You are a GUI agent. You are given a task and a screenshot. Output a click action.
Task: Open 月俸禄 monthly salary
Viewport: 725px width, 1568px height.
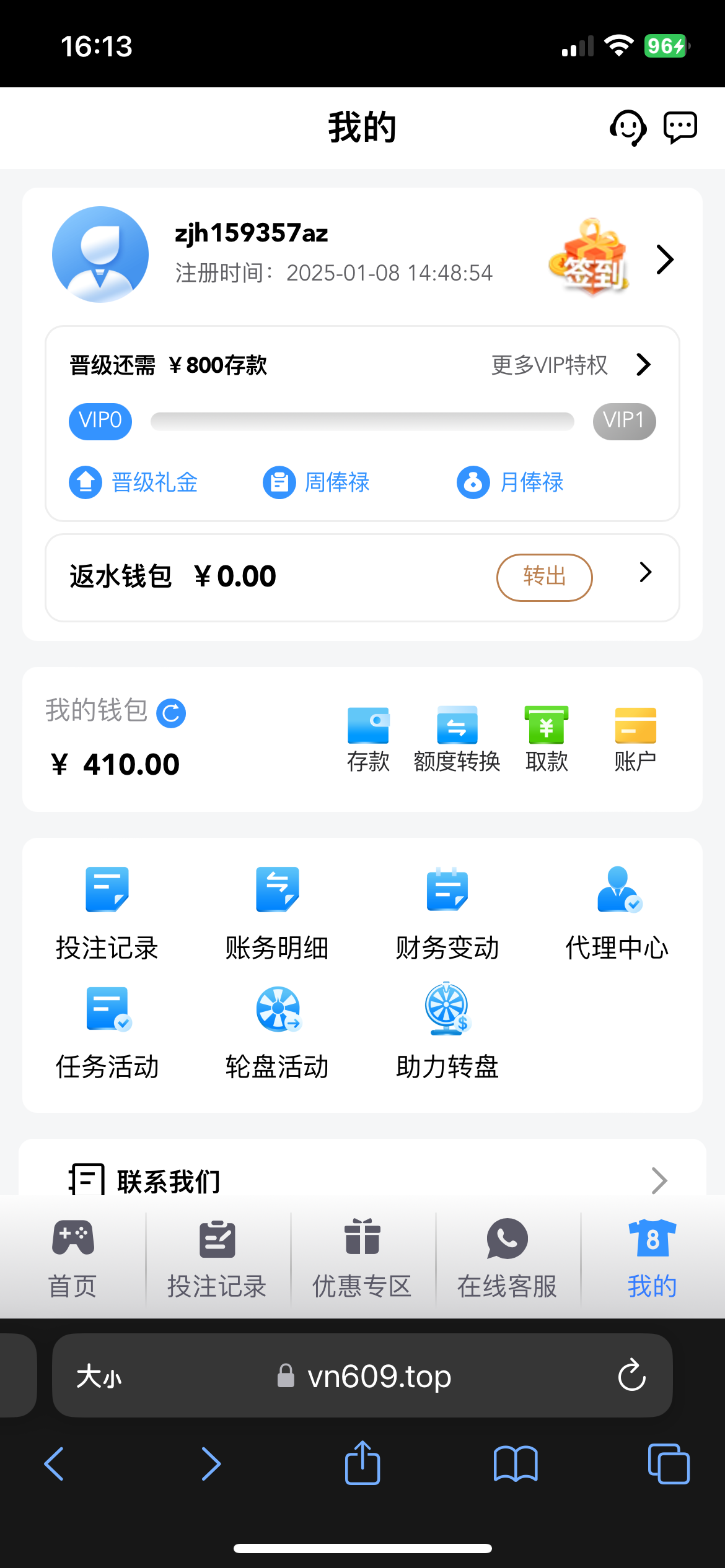[510, 482]
